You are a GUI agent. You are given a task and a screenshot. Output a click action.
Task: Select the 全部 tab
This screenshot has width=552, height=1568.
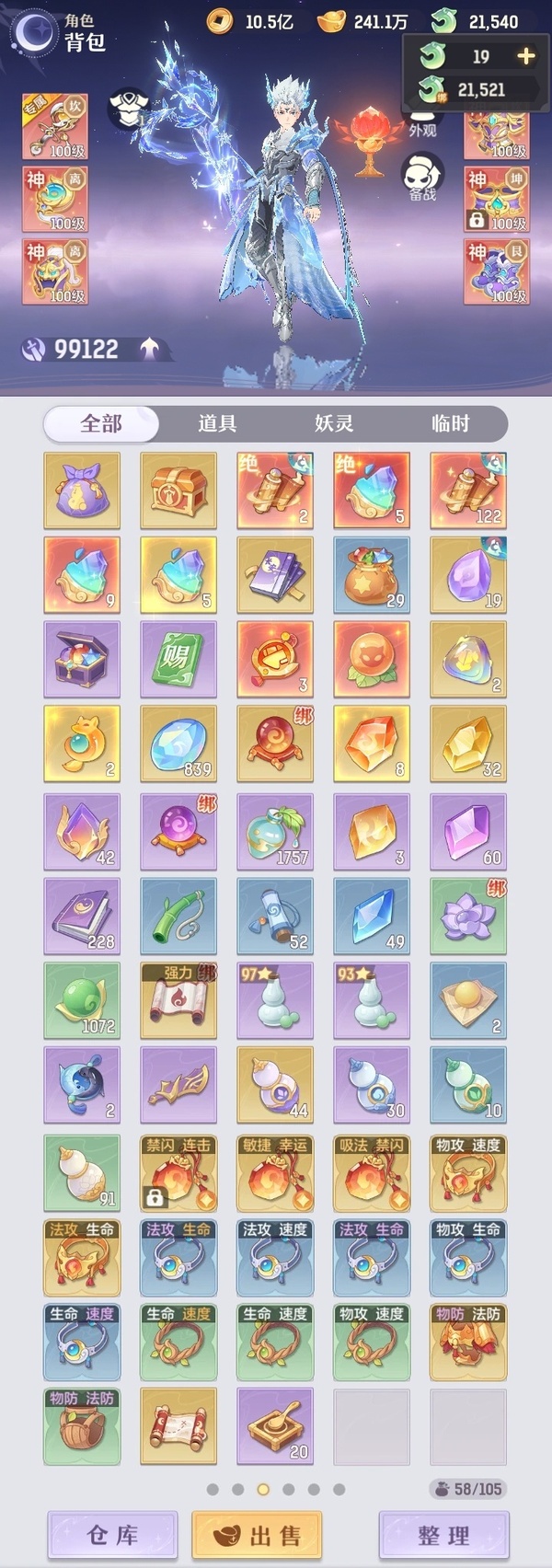click(101, 423)
